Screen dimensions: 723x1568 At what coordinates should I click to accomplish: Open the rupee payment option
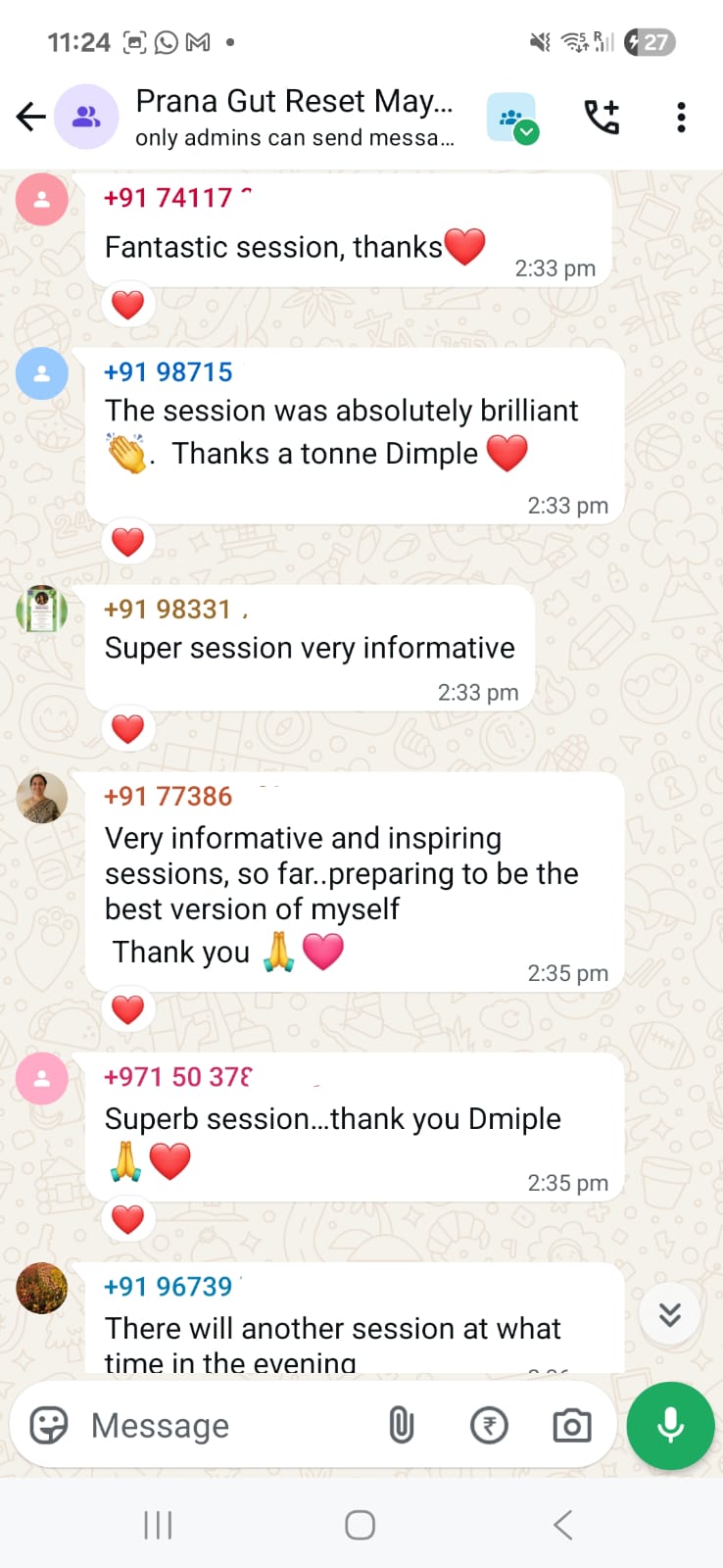(x=489, y=1425)
